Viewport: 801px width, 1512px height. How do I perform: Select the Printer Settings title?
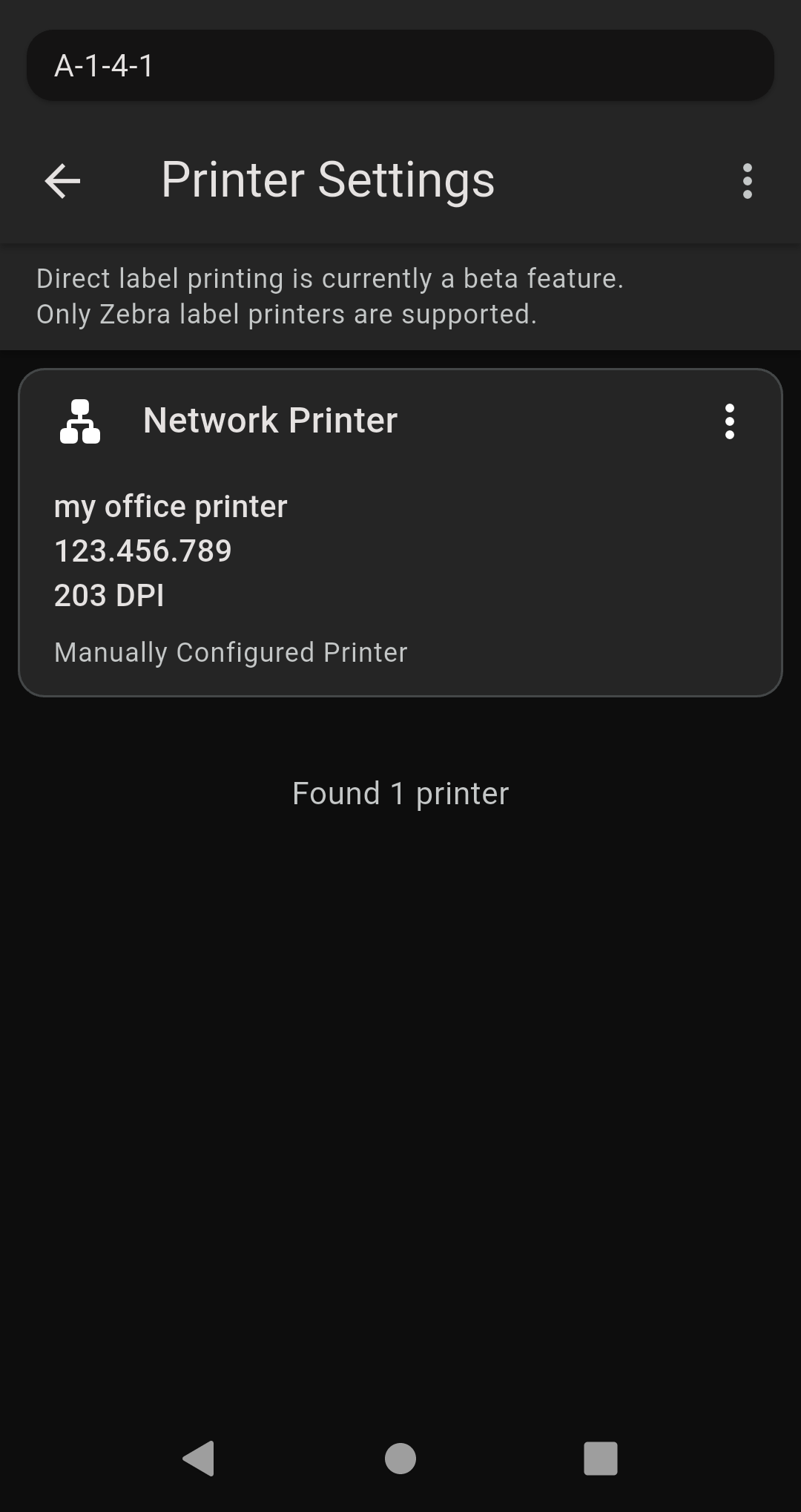[x=328, y=179]
